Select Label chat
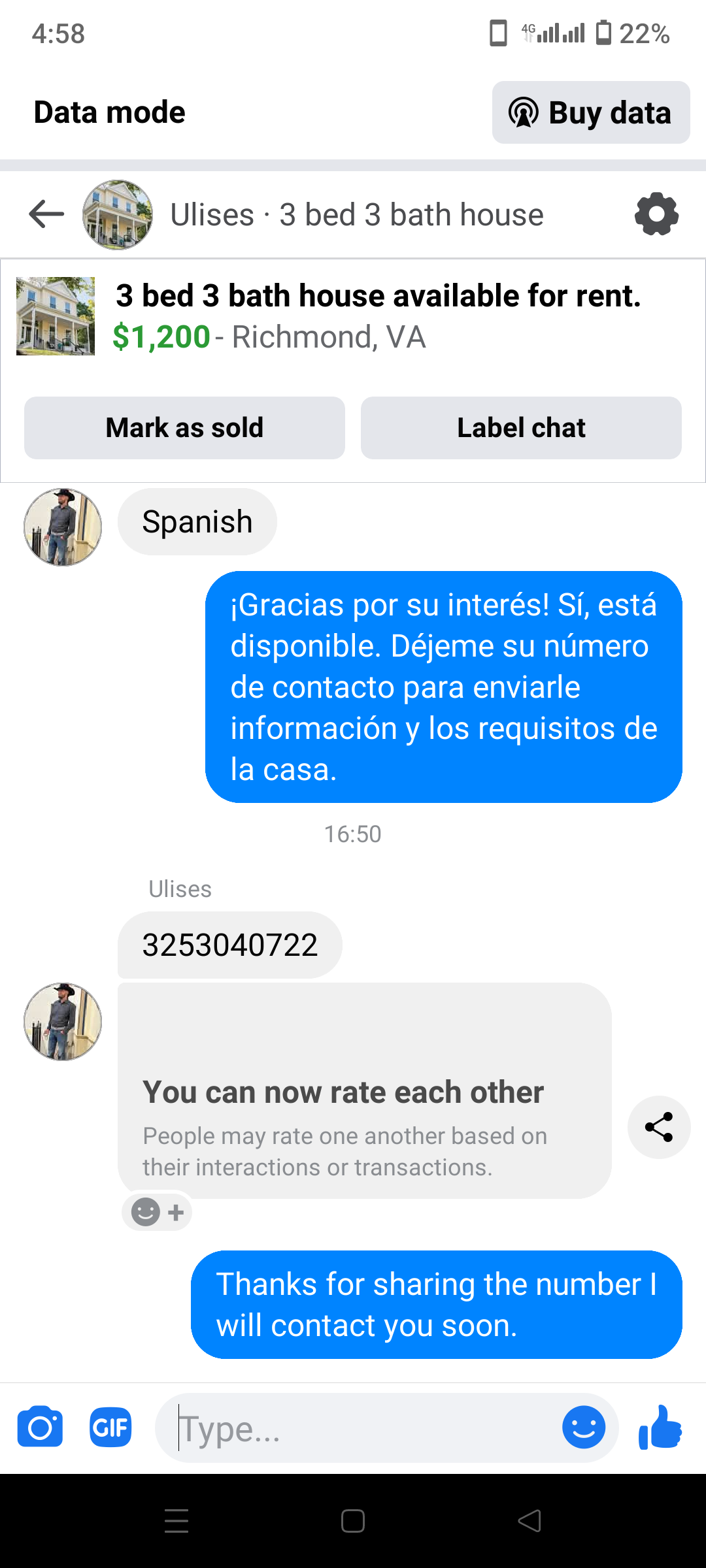Viewport: 706px width, 1568px height. tap(521, 428)
